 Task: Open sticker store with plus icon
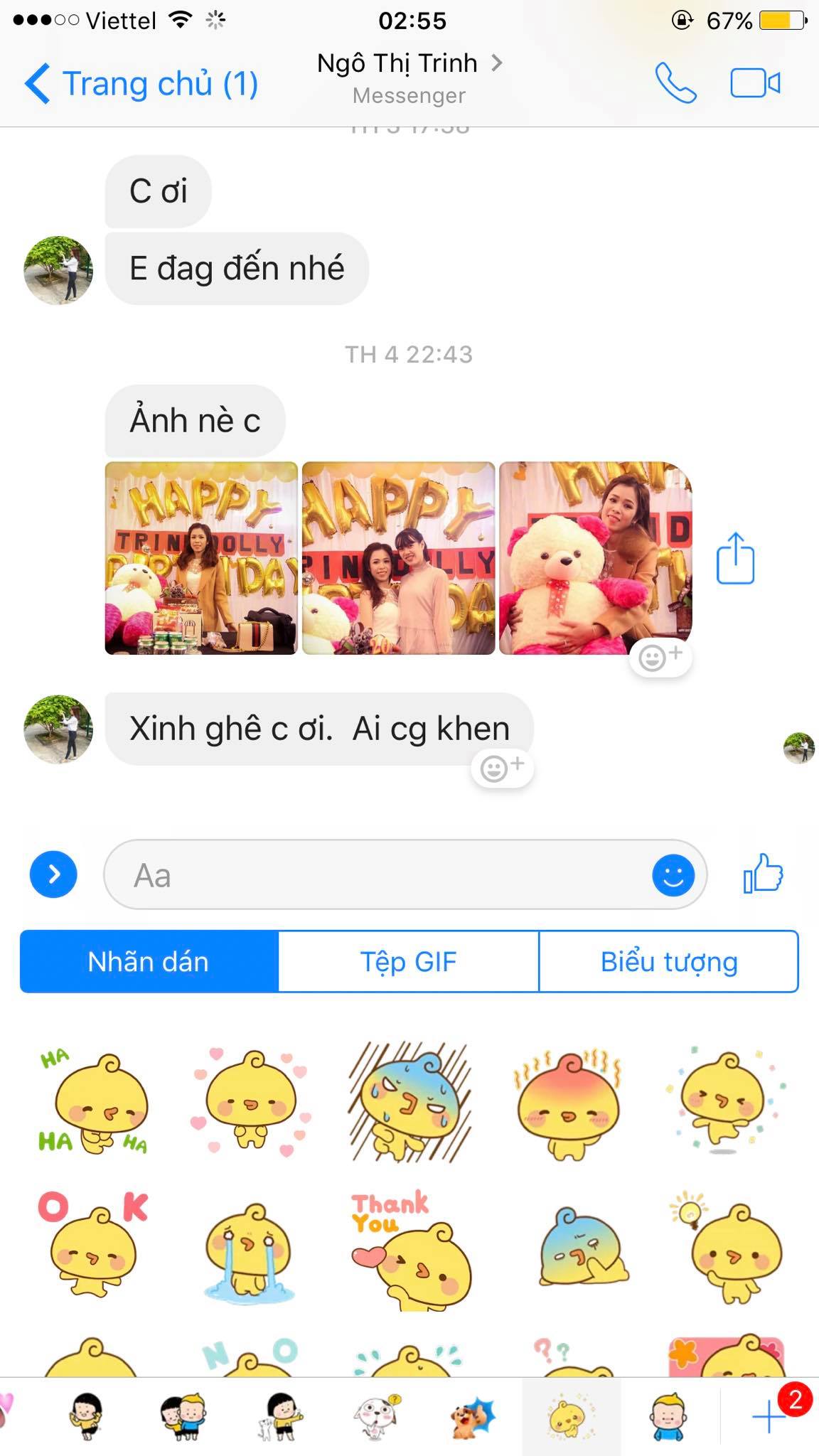pos(769,1416)
